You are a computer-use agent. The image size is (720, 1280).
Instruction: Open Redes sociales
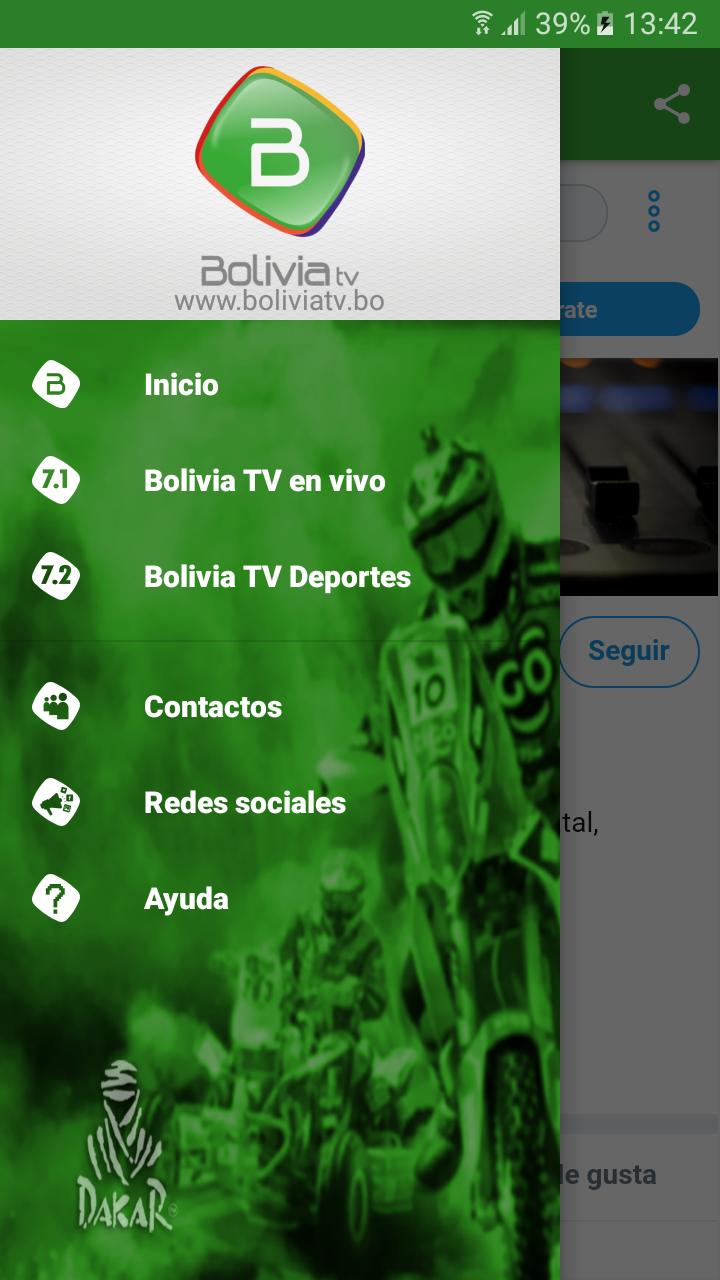tap(244, 803)
